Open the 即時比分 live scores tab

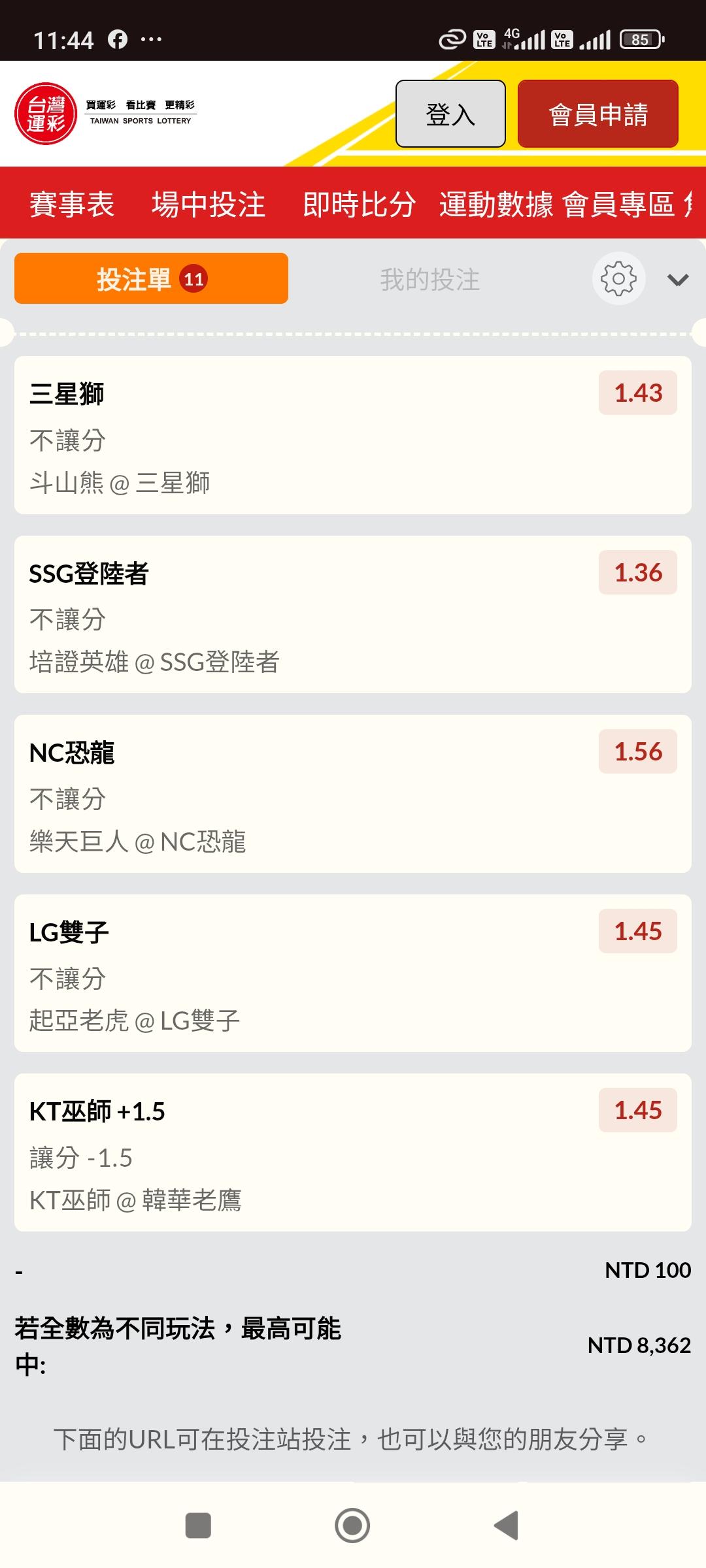pos(359,204)
